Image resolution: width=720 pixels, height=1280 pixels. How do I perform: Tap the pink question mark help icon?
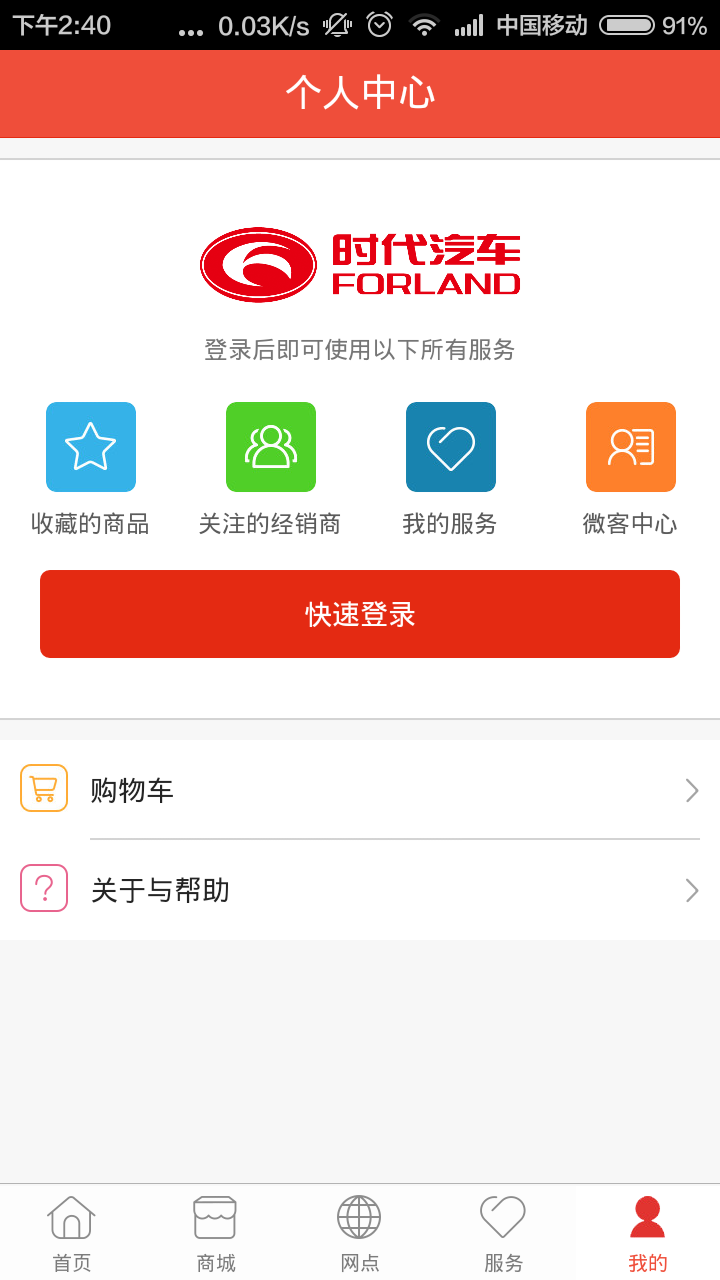click(43, 889)
